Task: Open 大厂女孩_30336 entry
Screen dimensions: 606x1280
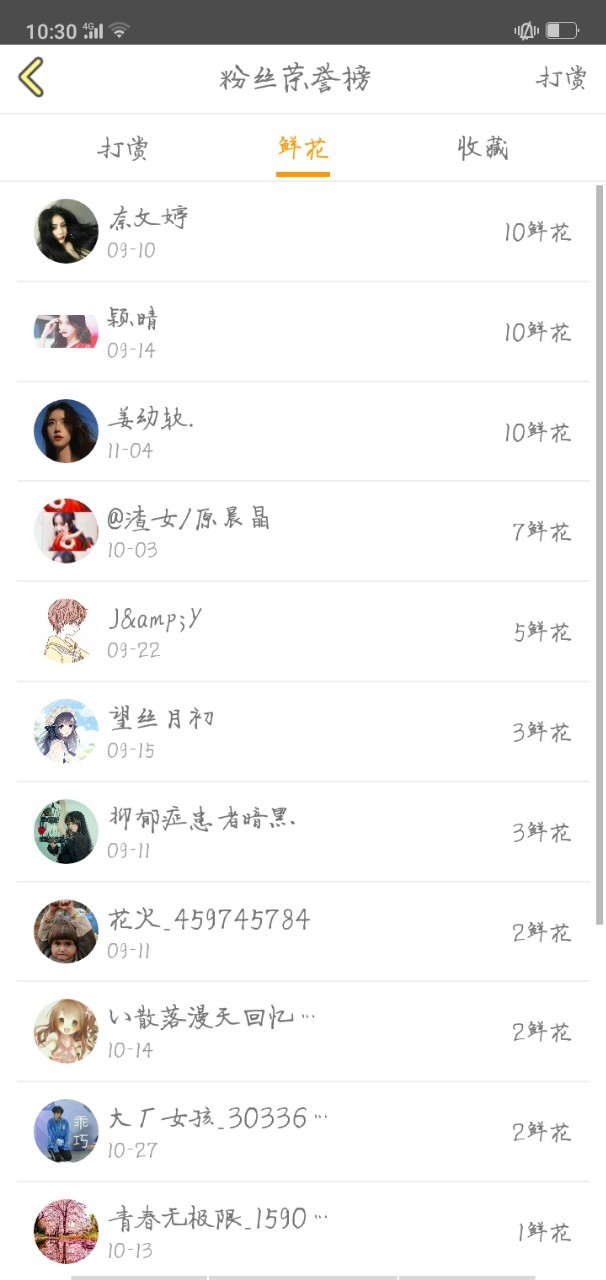Action: click(303, 1131)
